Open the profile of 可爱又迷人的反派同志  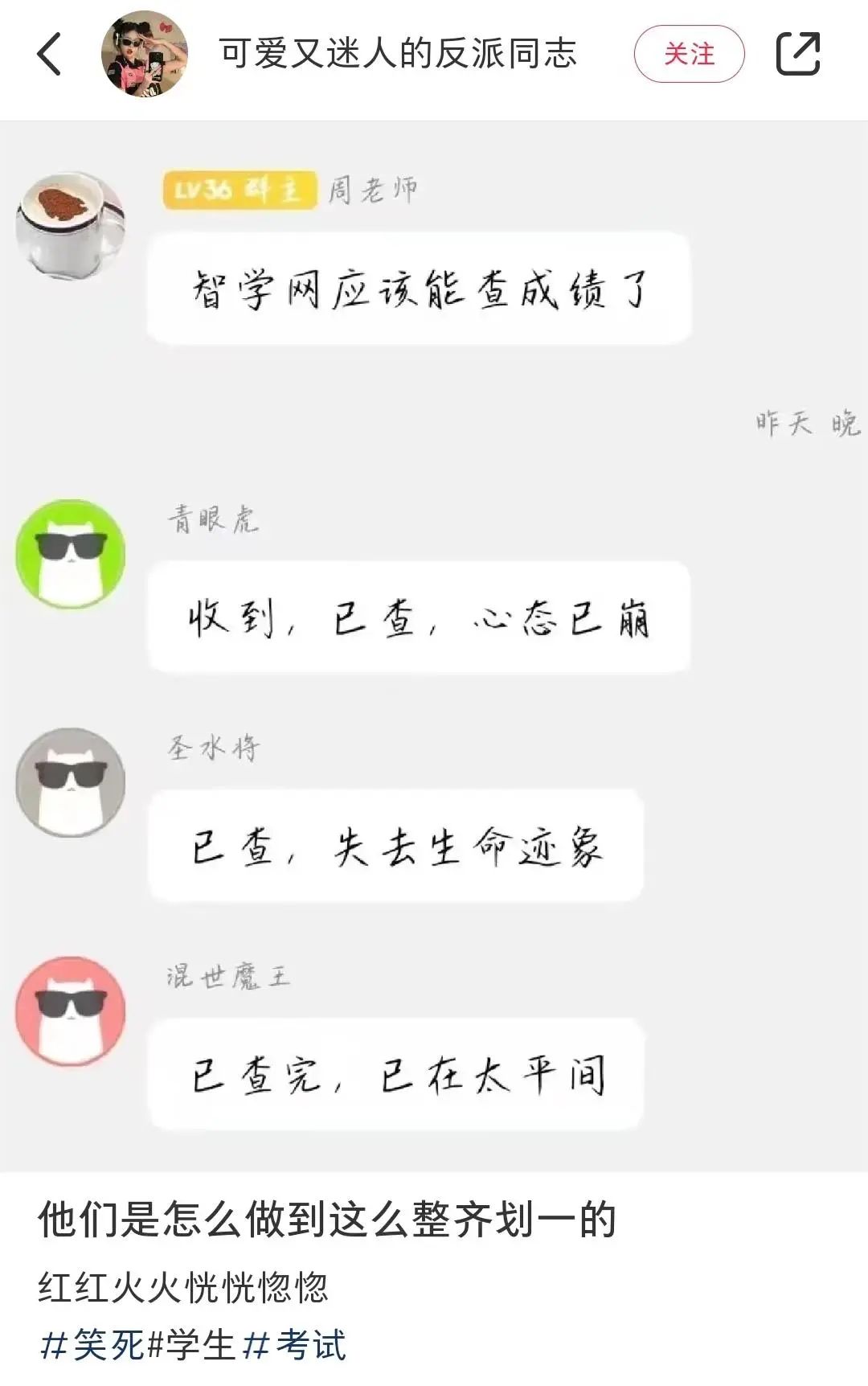(x=145, y=54)
